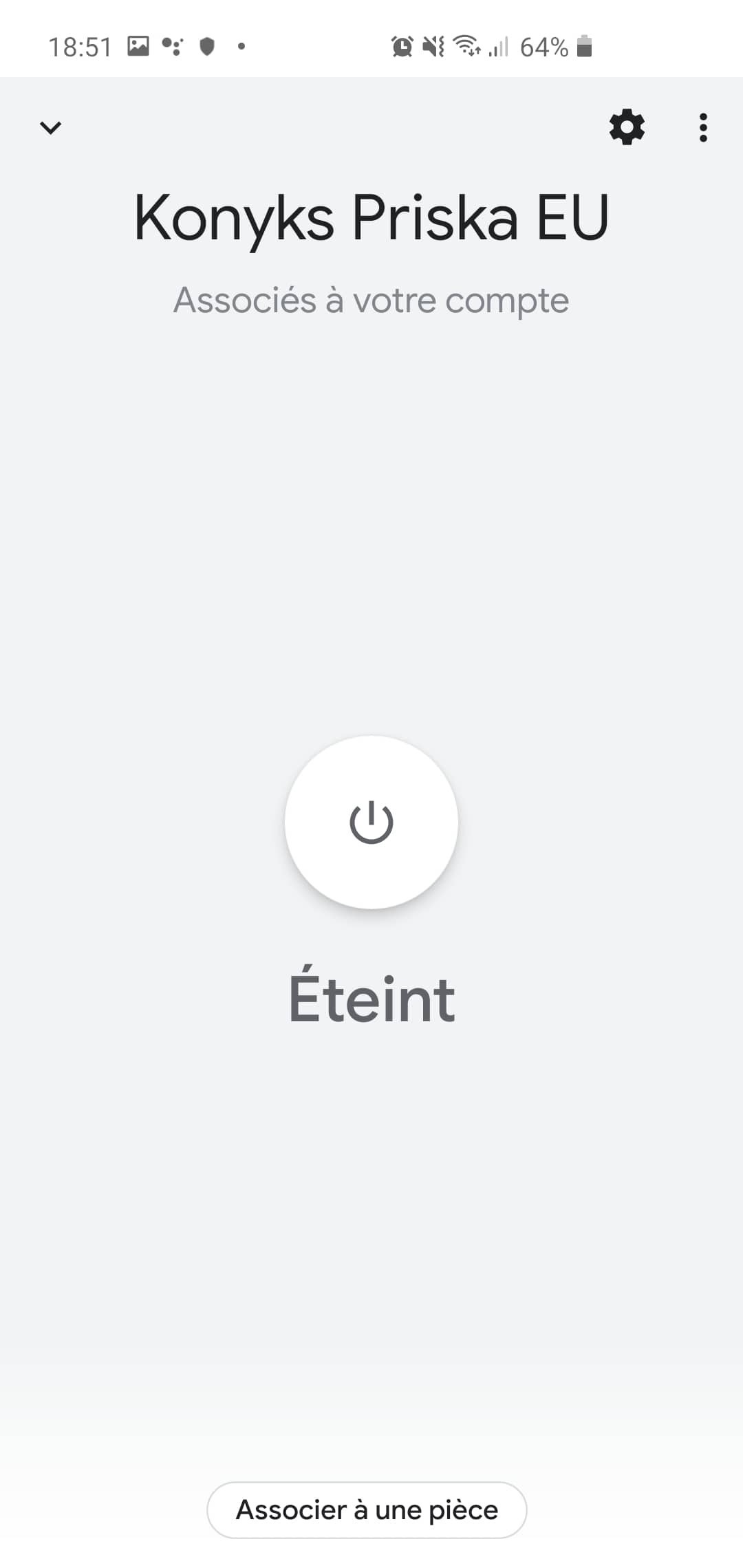The image size is (743, 1568).
Task: Tap the Associer à une pièce button
Action: tap(367, 1510)
